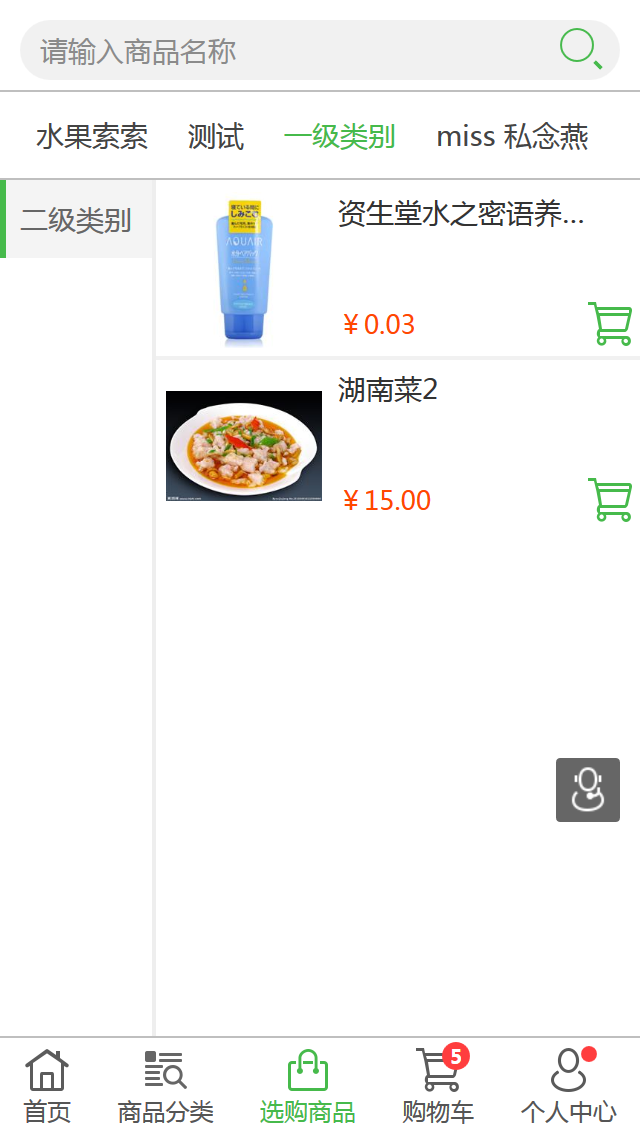
Task: Go to the 首页 home tab
Action: (47, 1087)
